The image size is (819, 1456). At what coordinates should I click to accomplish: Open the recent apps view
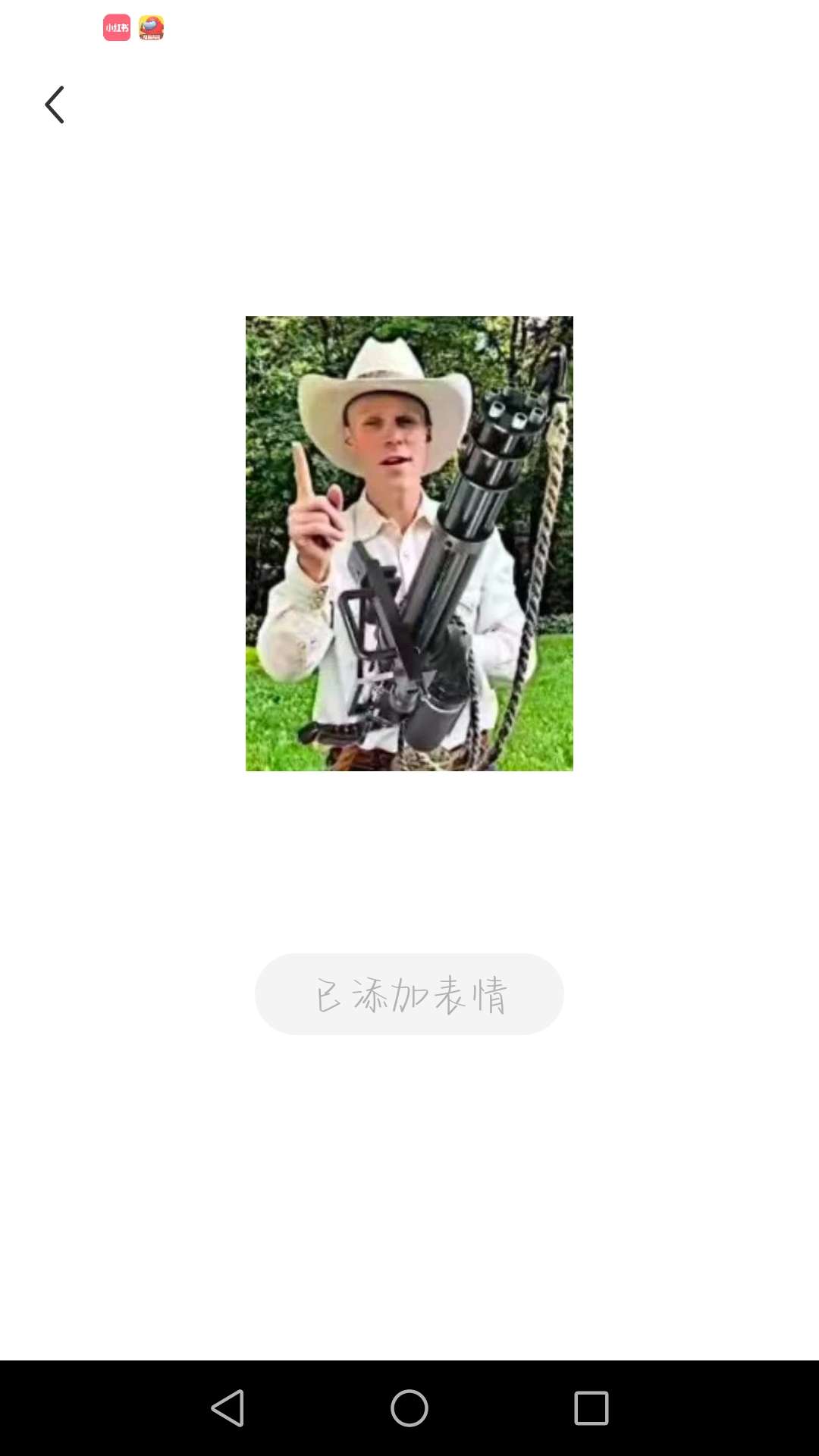tap(591, 1408)
